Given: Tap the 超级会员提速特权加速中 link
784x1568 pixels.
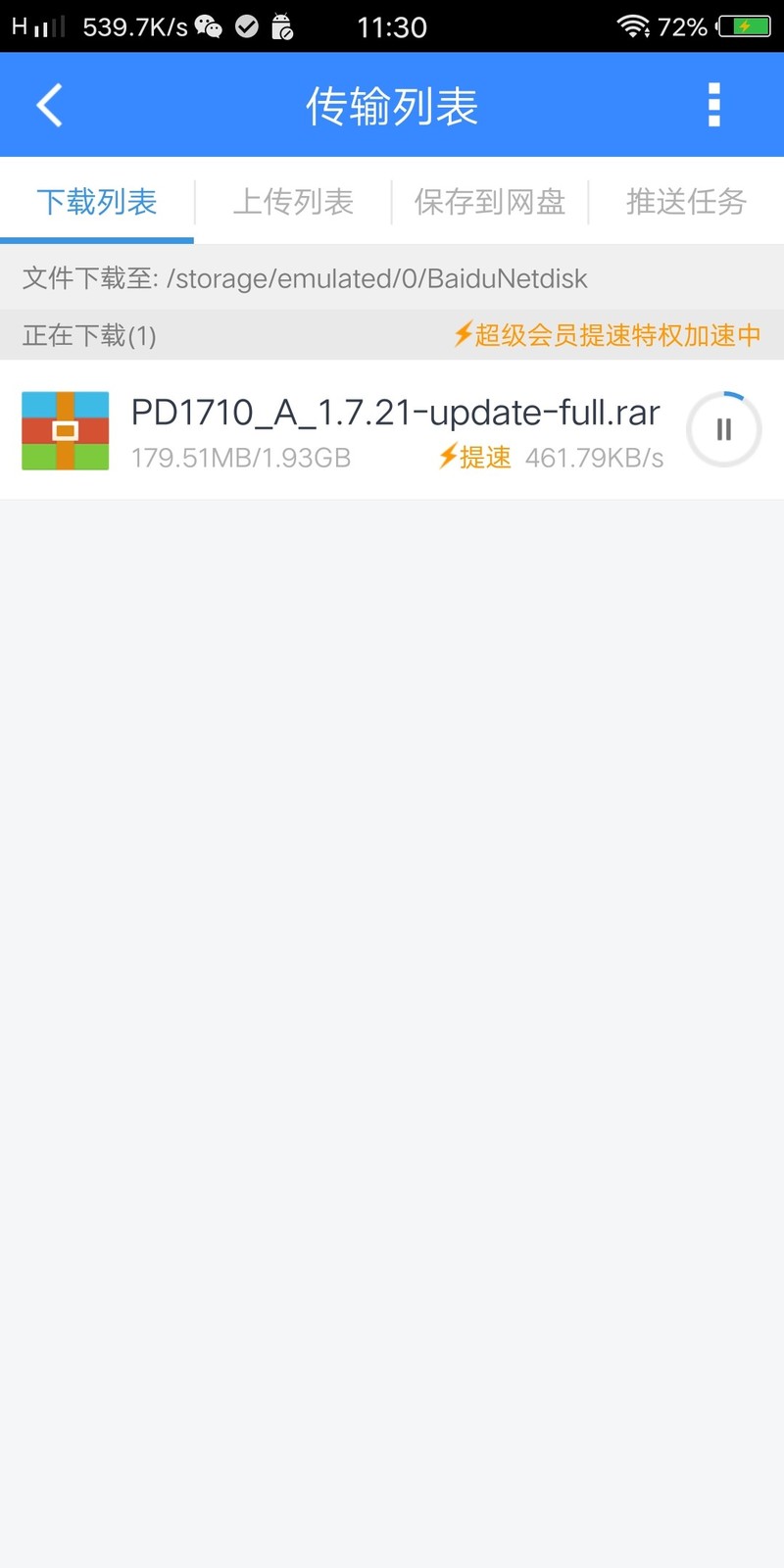Looking at the screenshot, I should [608, 335].
